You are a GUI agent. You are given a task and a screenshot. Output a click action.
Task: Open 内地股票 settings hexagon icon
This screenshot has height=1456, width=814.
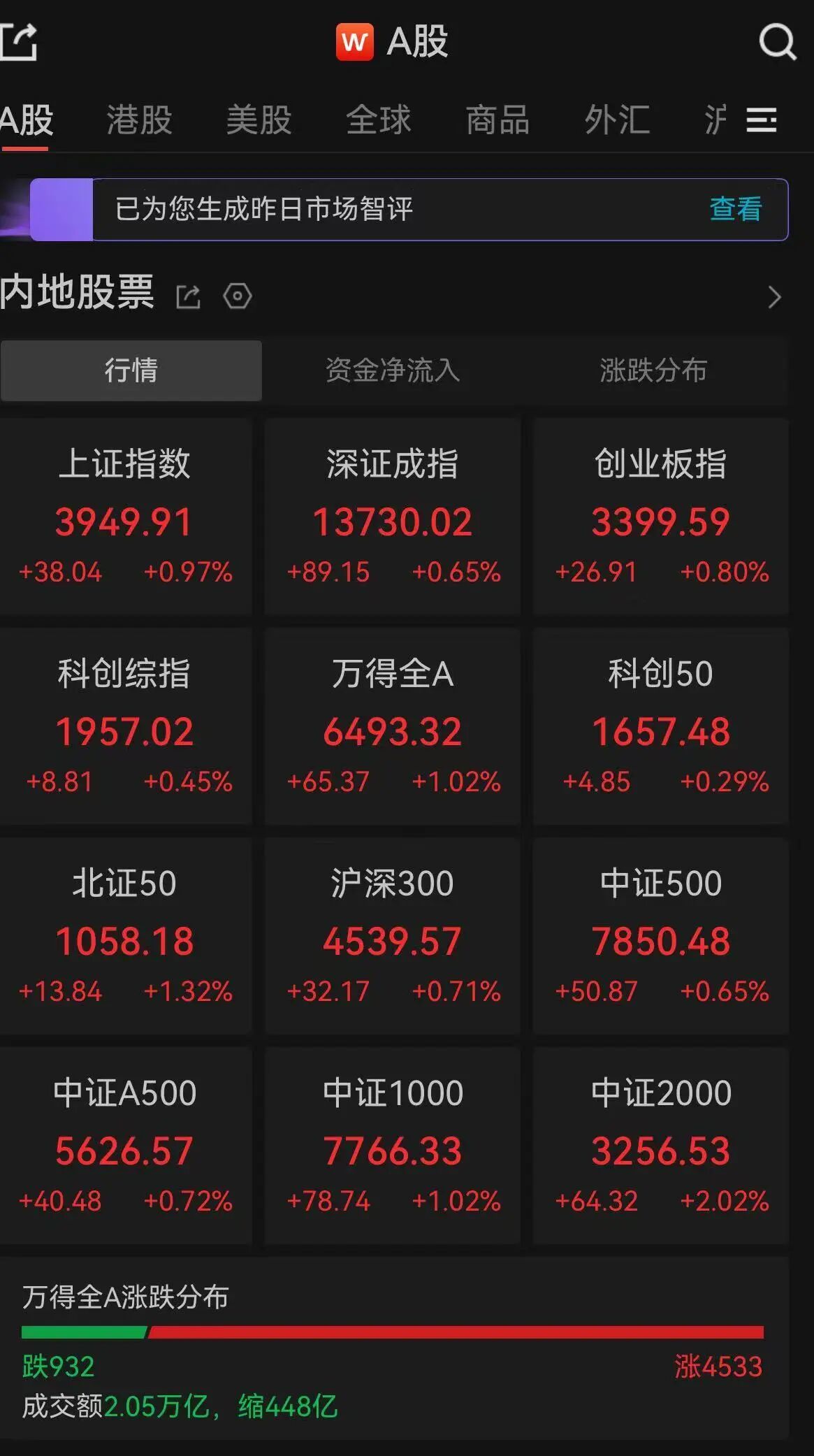(x=238, y=296)
